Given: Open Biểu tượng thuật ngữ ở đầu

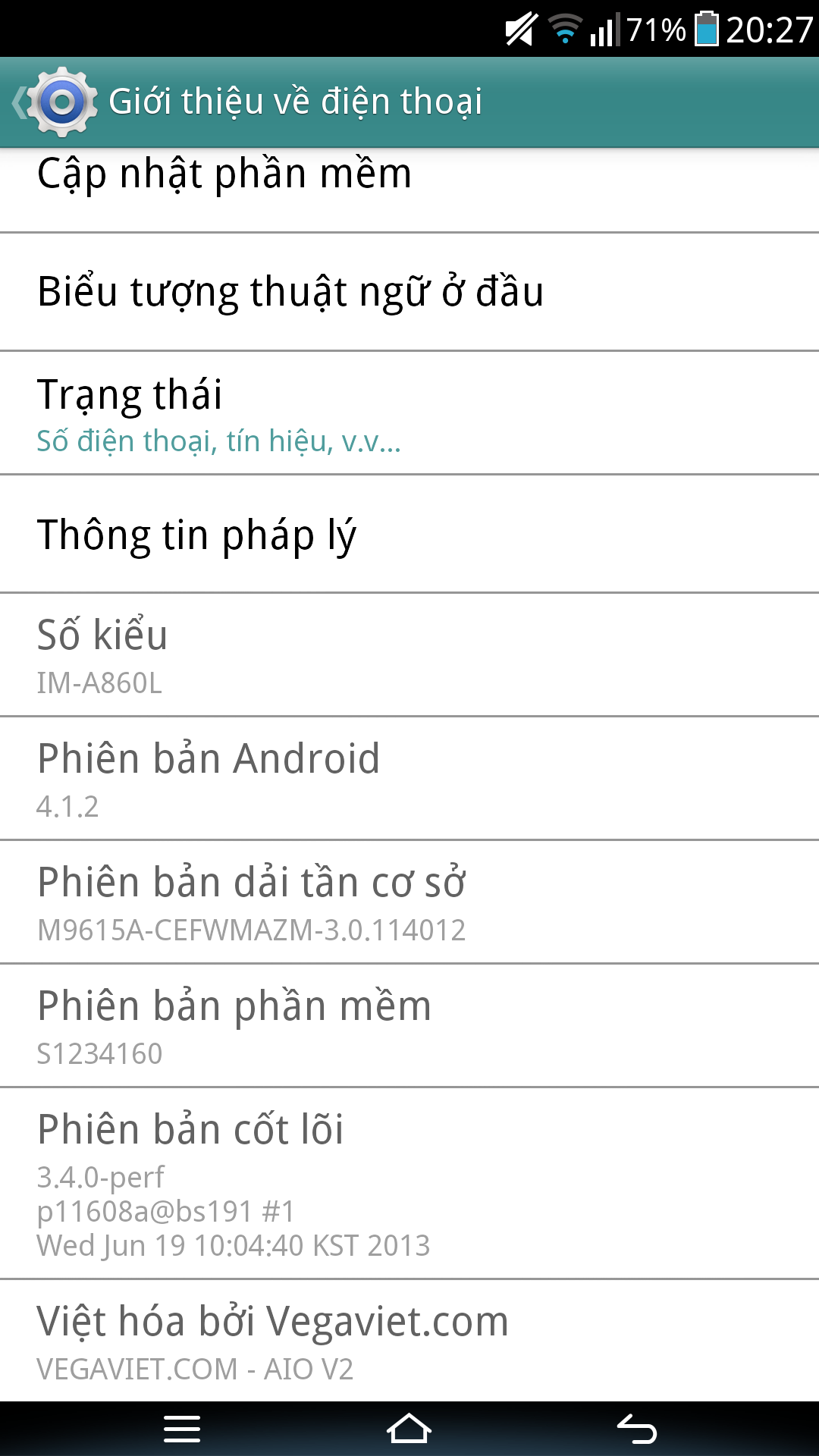Looking at the screenshot, I should (x=409, y=292).
